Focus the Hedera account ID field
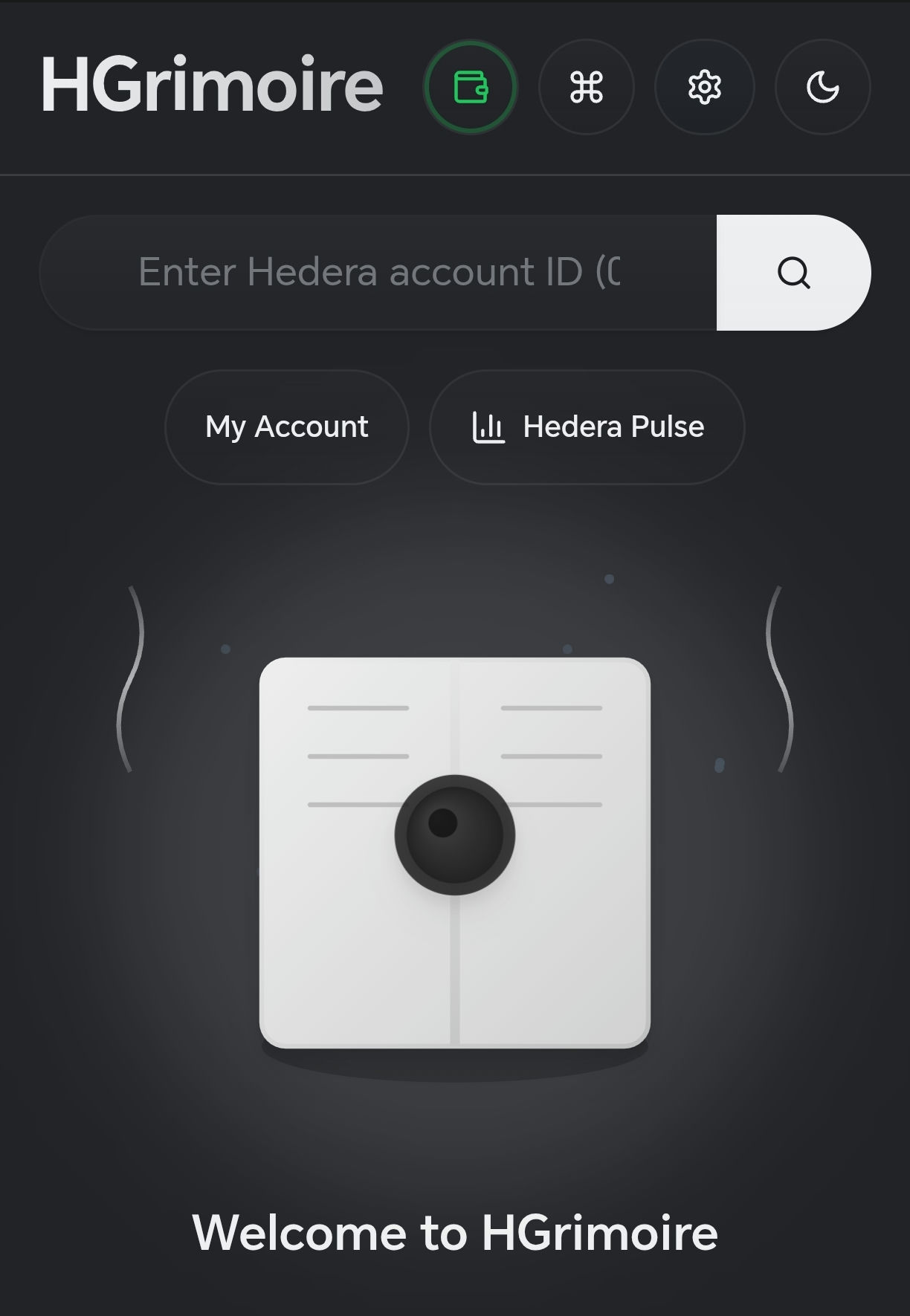The image size is (910, 1316). (x=378, y=272)
